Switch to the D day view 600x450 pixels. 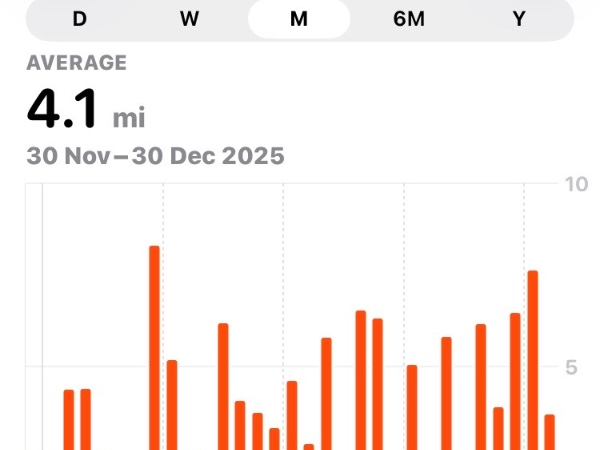tap(80, 19)
